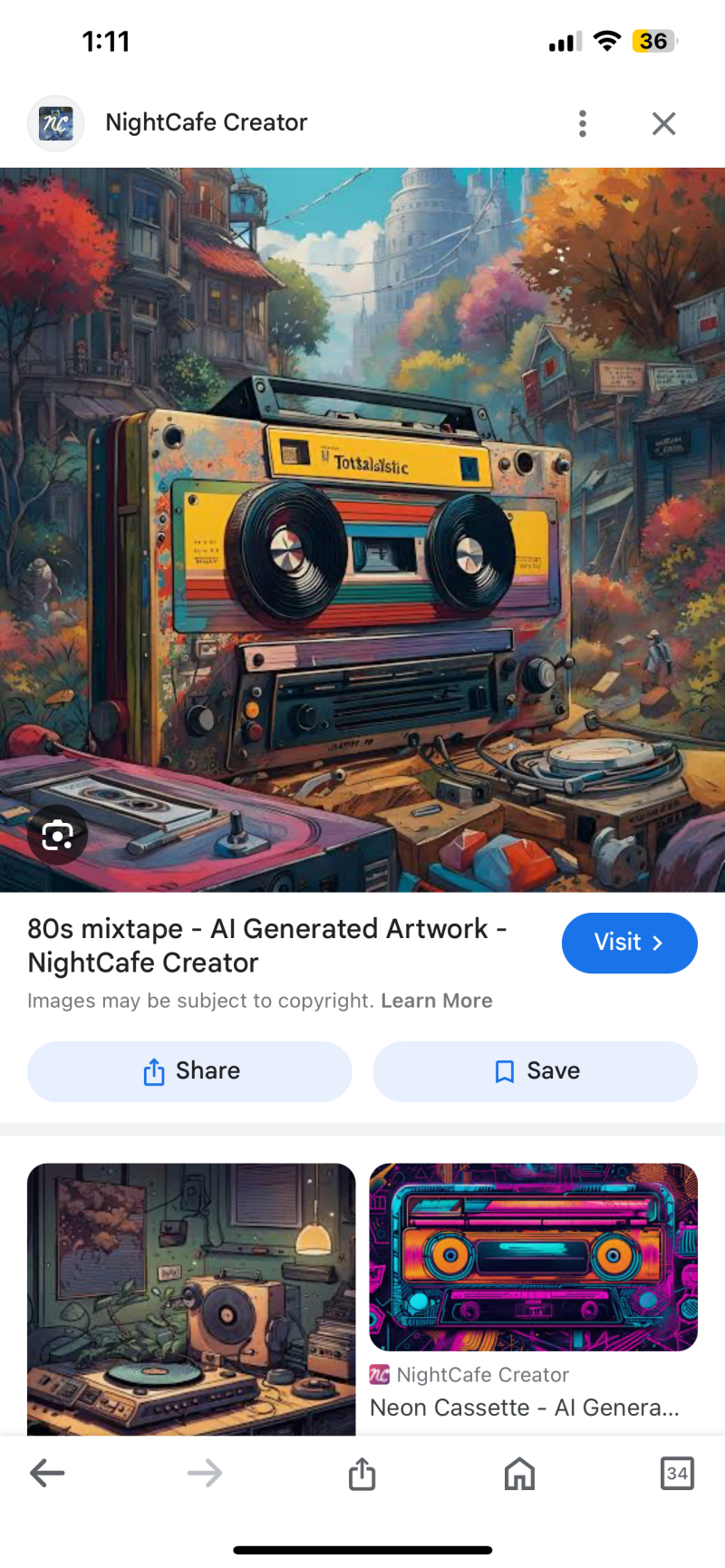Go back to the previous page

tap(47, 1473)
